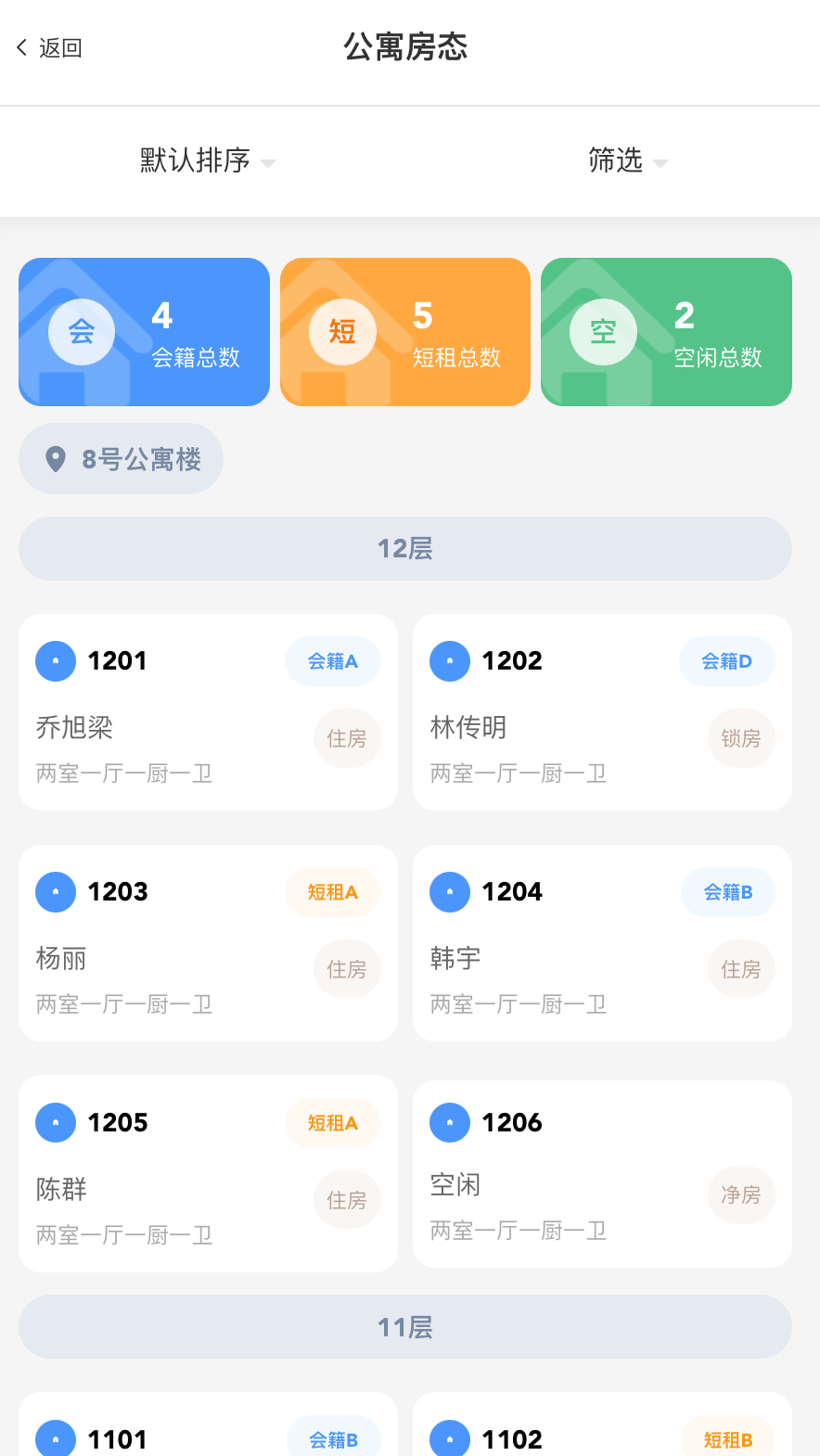Select the 8号公寓楼 building chip
This screenshot has height=1456, width=820.
tap(121, 458)
